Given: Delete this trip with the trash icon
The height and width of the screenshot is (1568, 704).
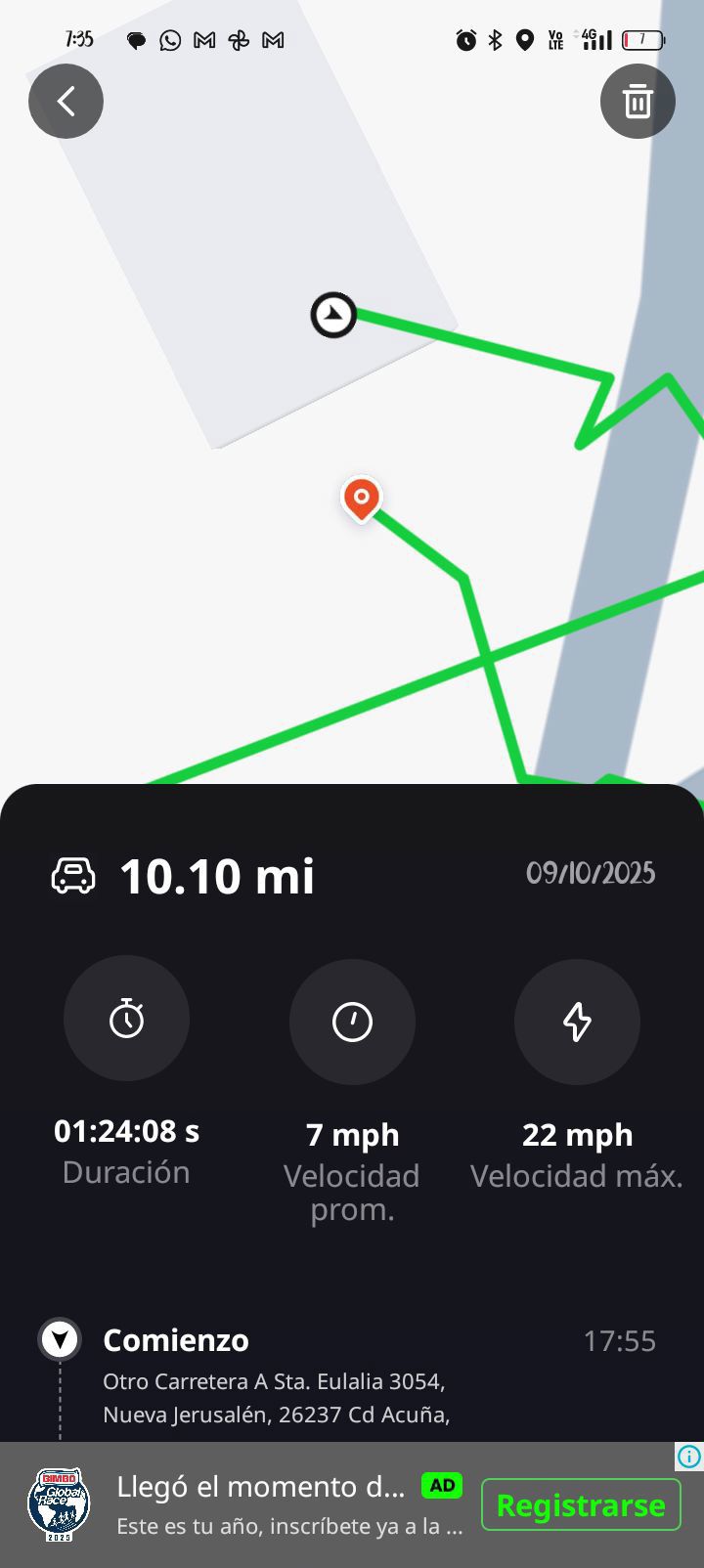Looking at the screenshot, I should point(638,101).
